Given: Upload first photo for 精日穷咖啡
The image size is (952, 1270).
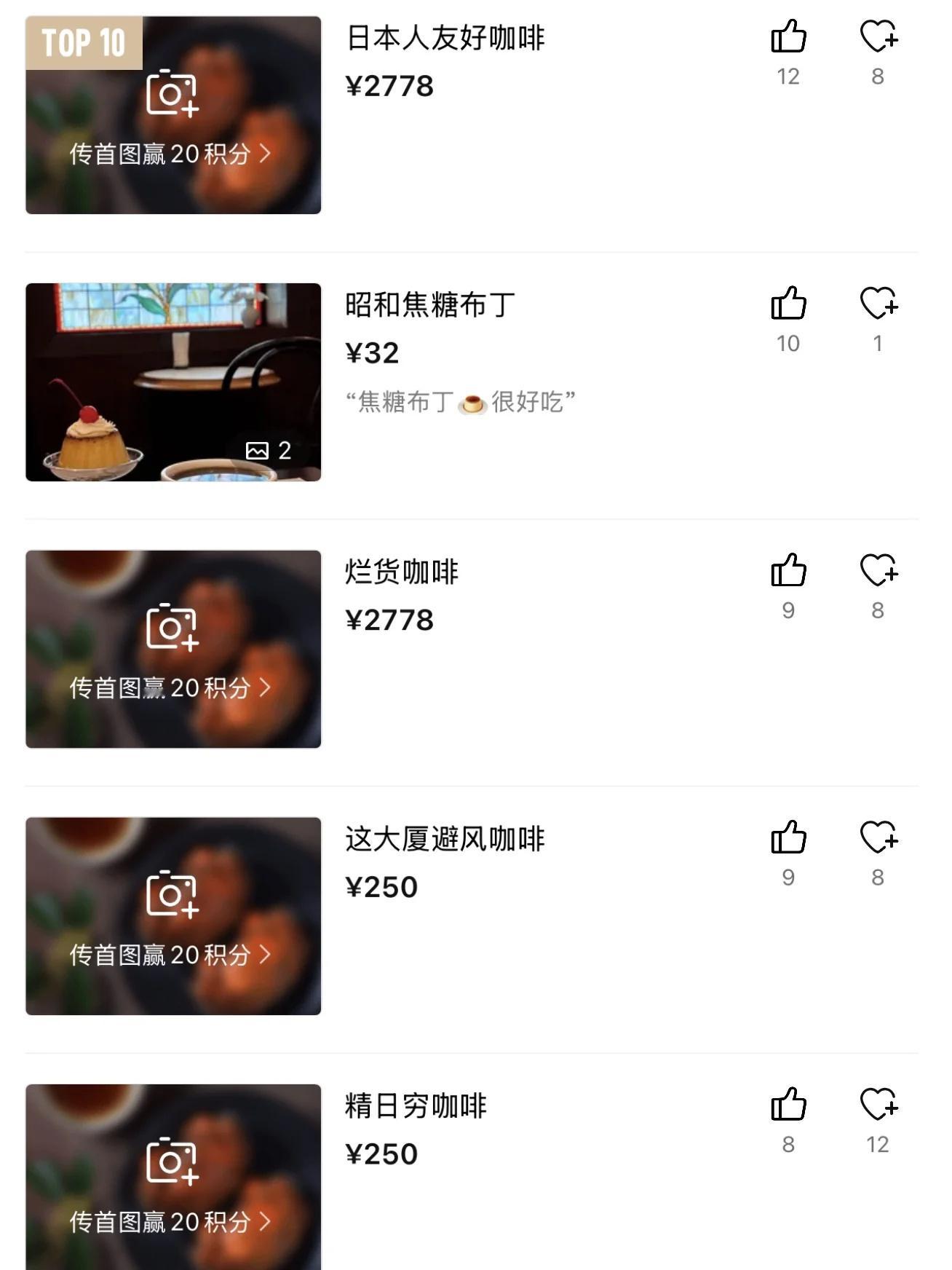Looking at the screenshot, I should click(x=173, y=1177).
